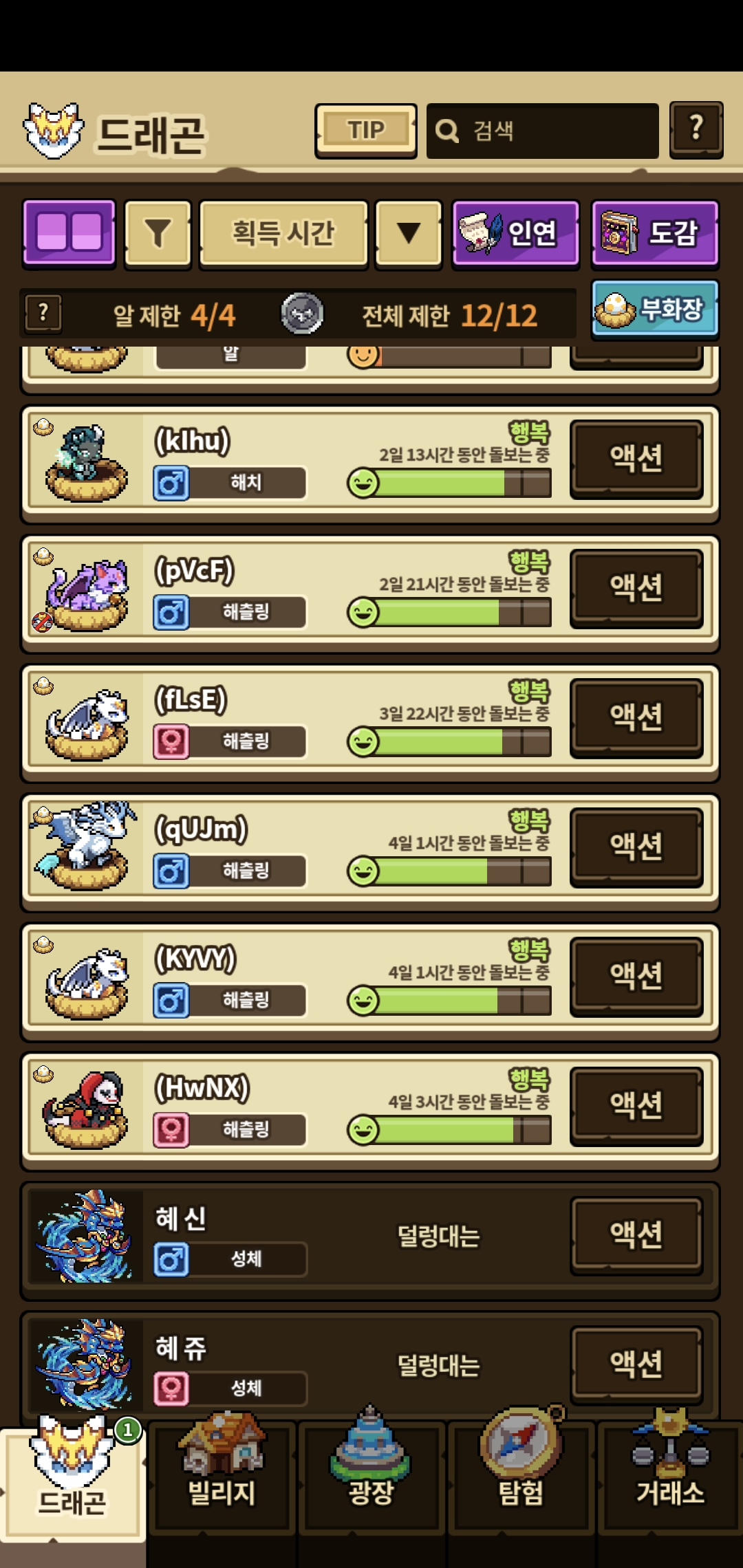Go to the 부화장 hatchery
The height and width of the screenshot is (1568, 743).
click(654, 309)
